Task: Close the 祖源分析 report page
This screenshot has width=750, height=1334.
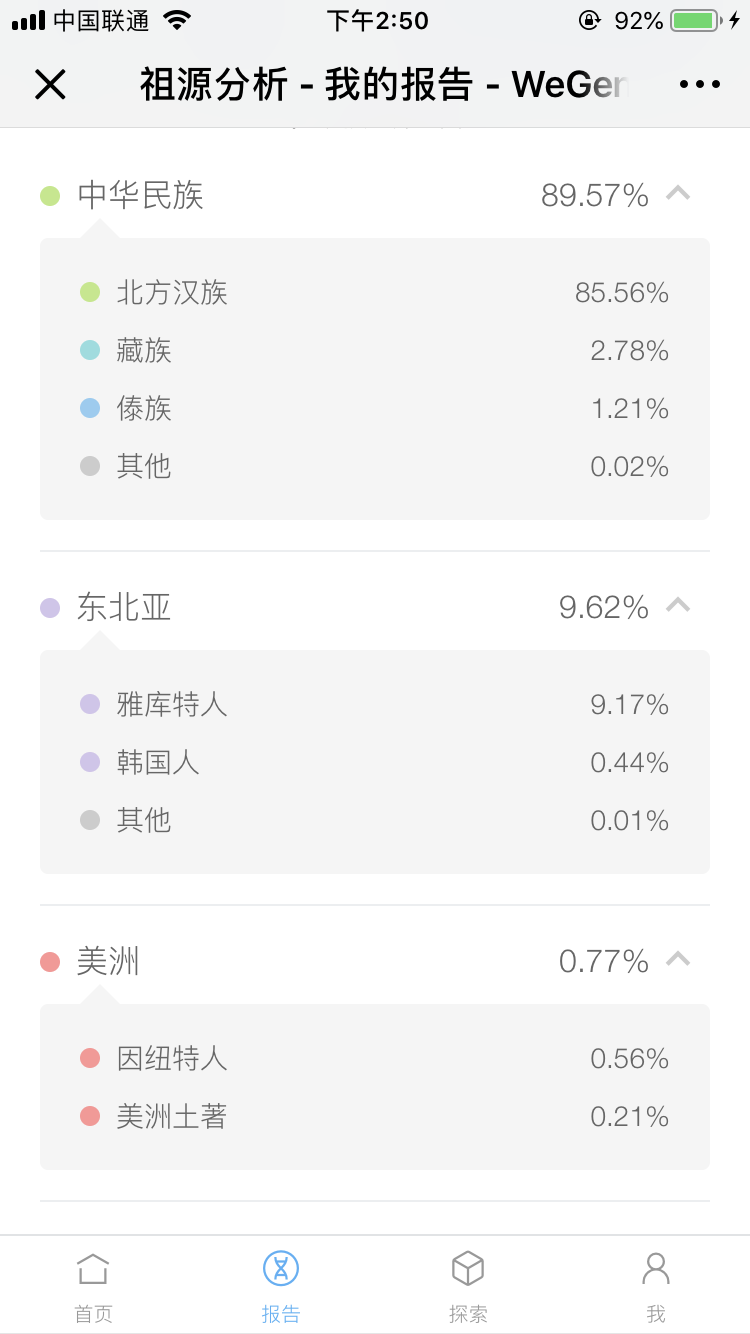Action: click(50, 85)
